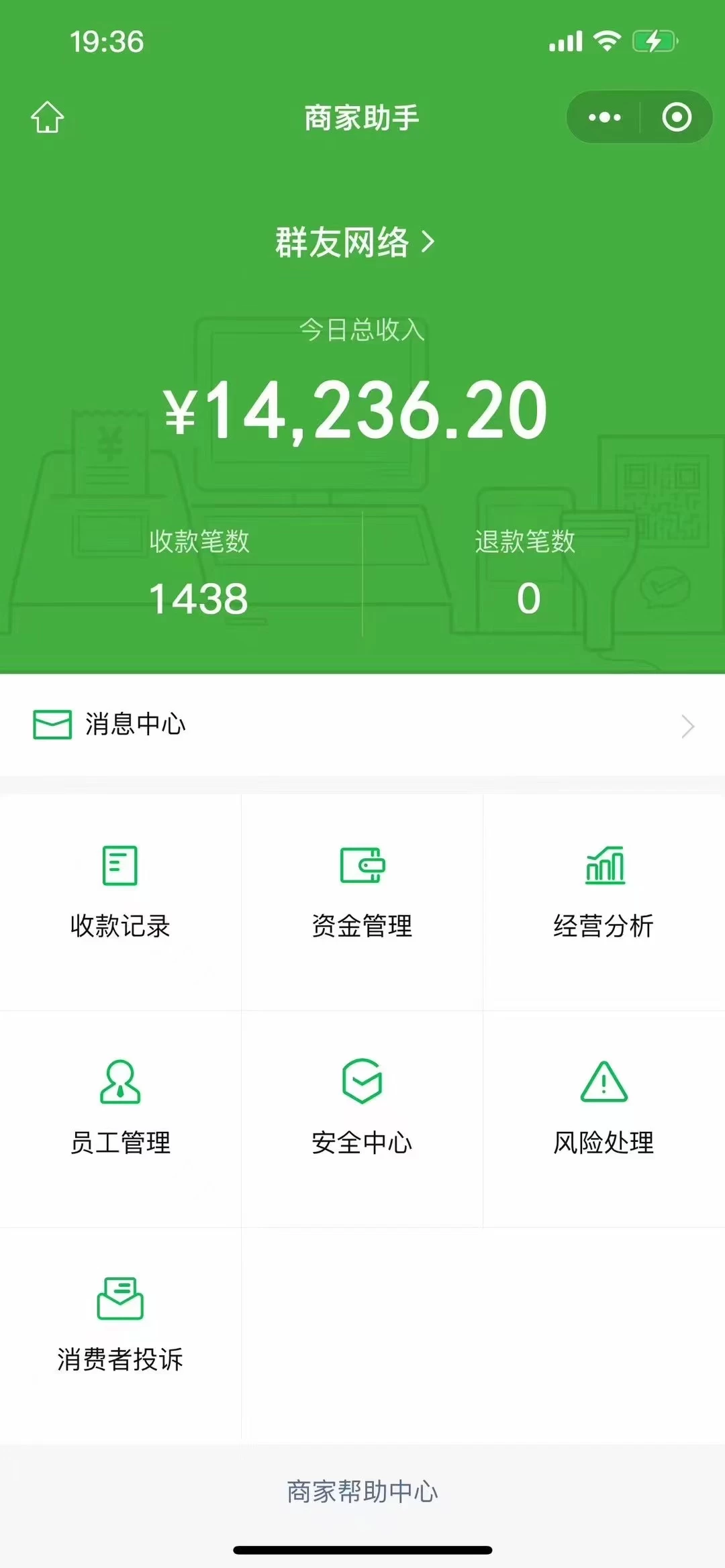This screenshot has height=1568, width=725.
Task: Tap the Wi-Fi status icon
Action: coord(606,40)
